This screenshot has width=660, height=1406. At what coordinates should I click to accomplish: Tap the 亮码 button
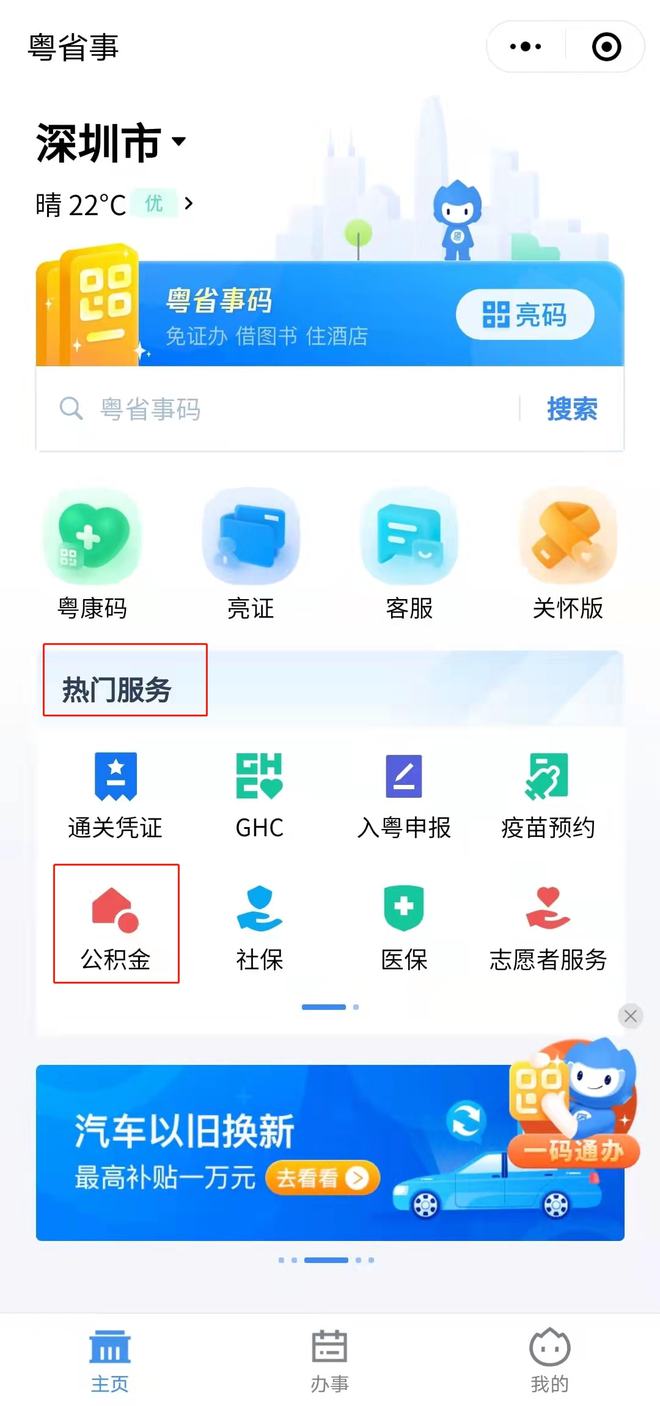pyautogui.click(x=525, y=316)
